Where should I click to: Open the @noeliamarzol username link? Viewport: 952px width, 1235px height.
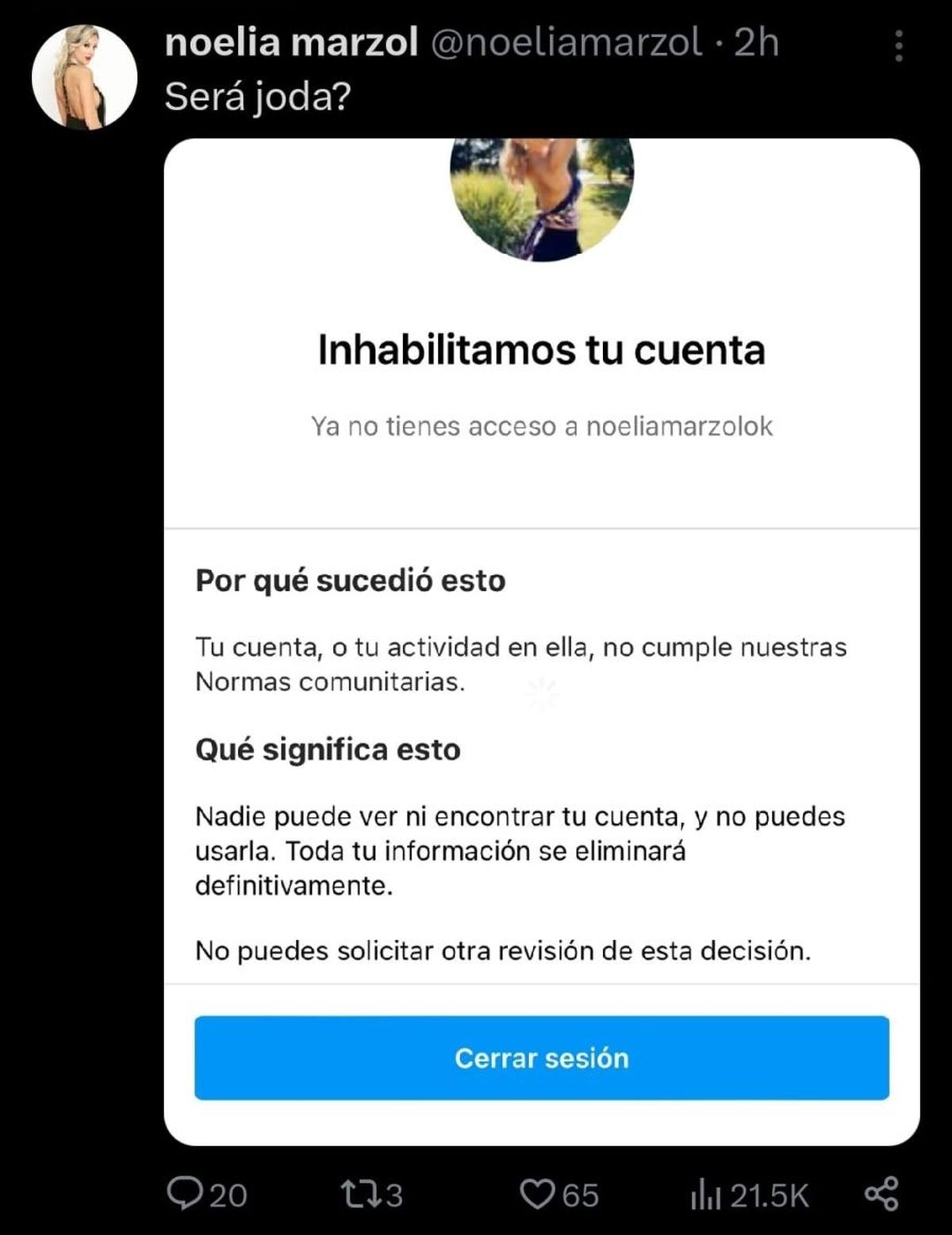(565, 43)
